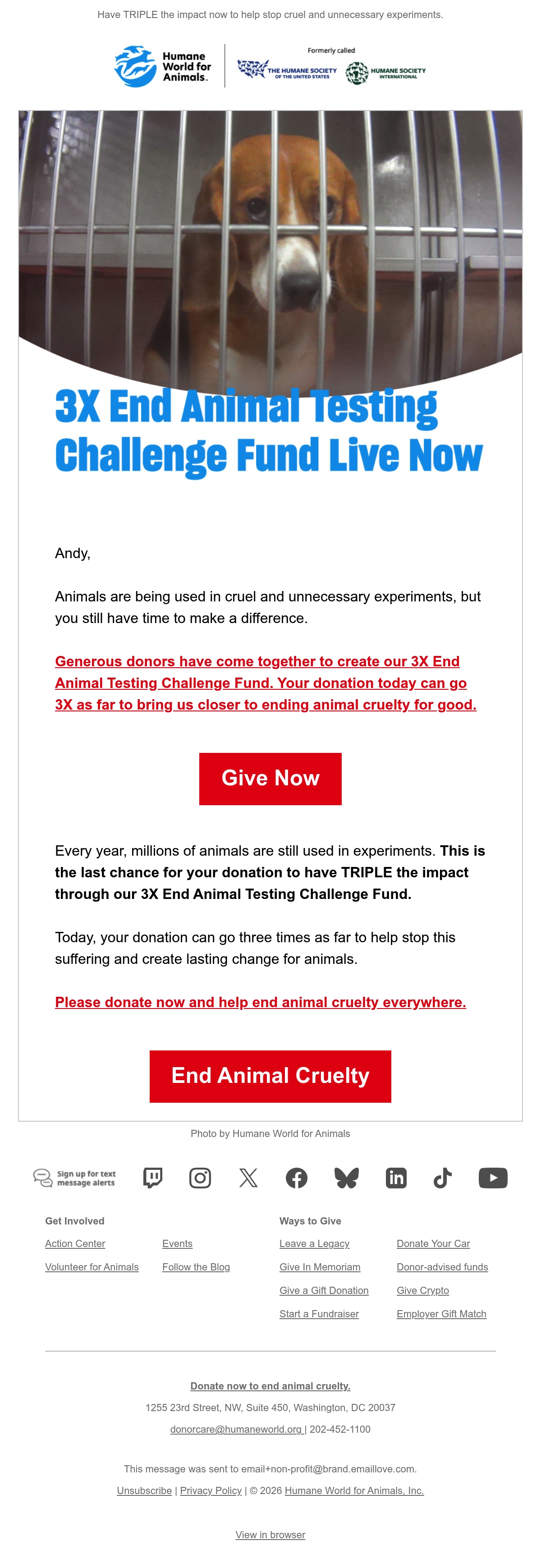
Task: Tap the Give Now button
Action: coord(270,779)
